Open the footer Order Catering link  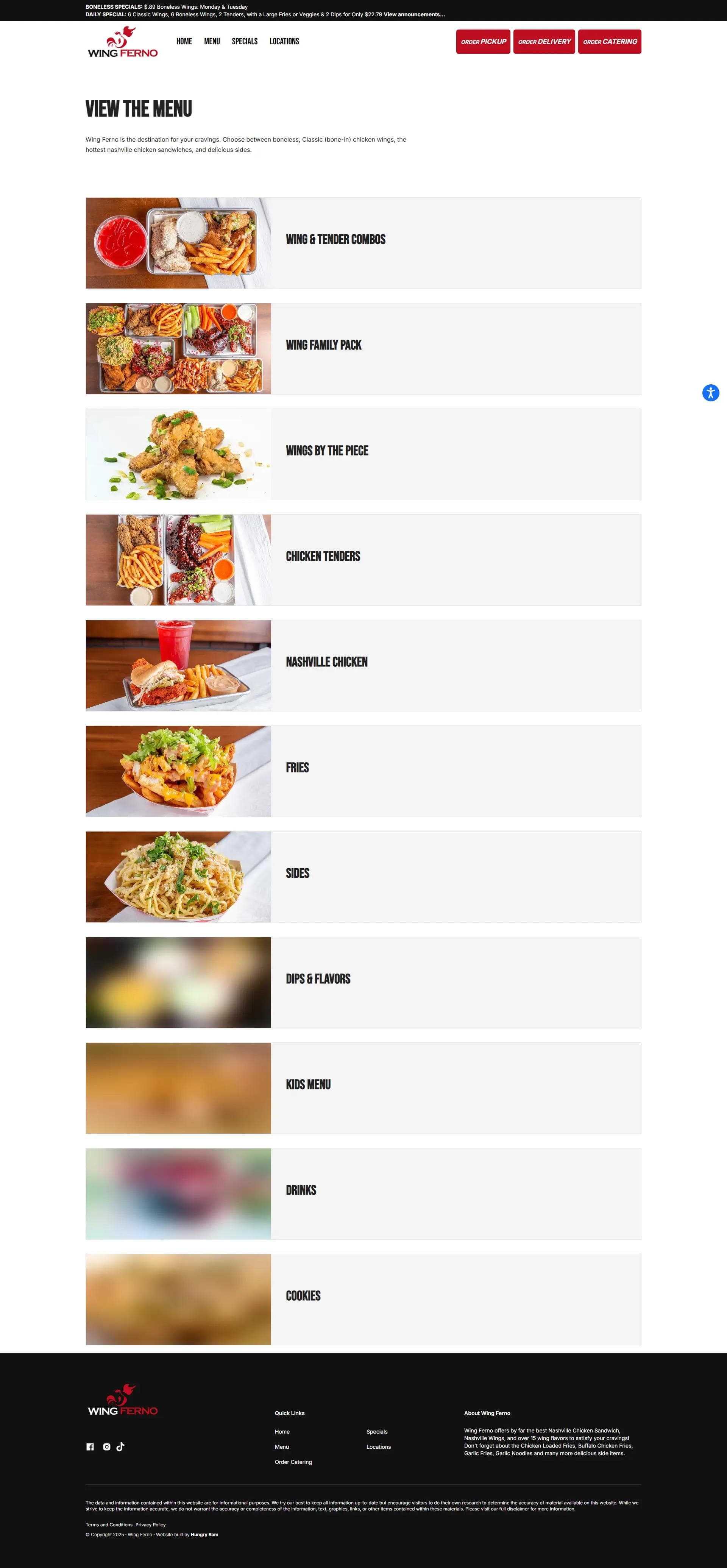click(293, 1462)
